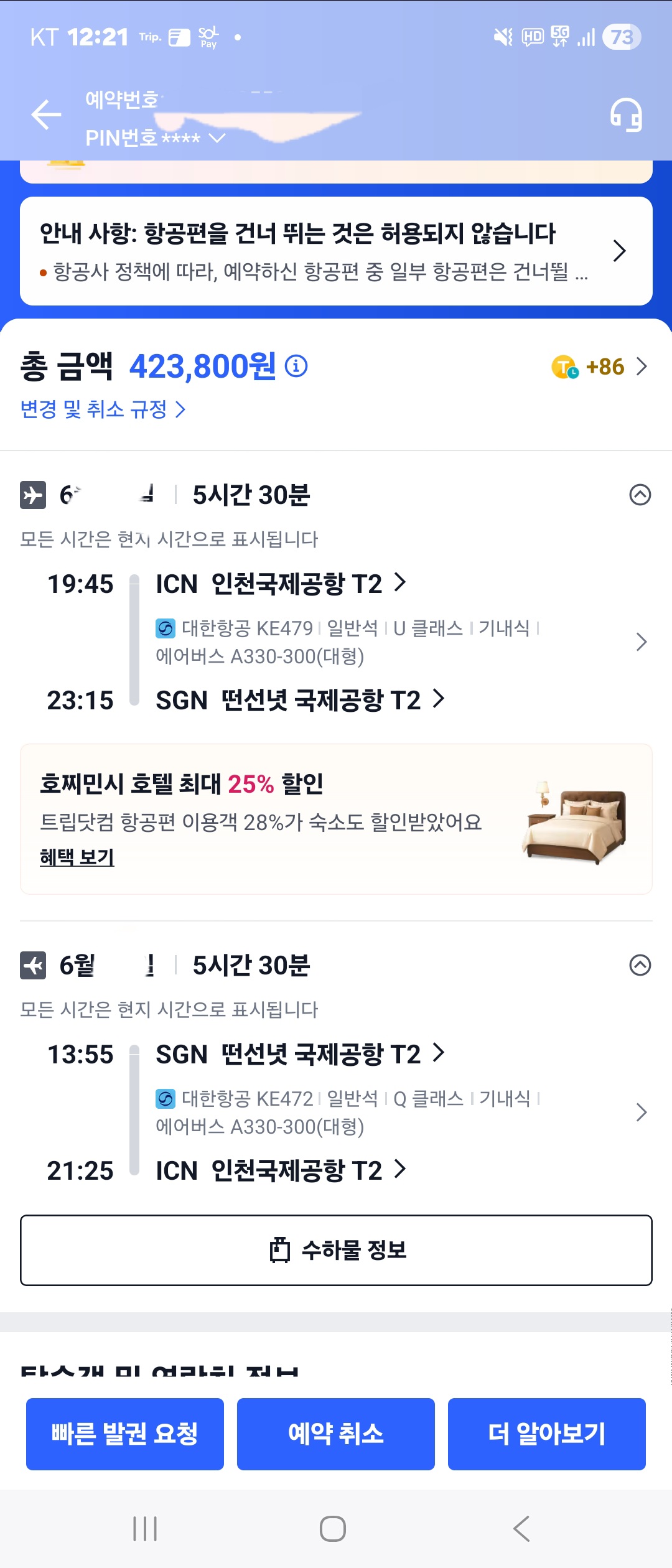
Task: Open the flight skipping notice card
Action: pyautogui.click(x=336, y=251)
